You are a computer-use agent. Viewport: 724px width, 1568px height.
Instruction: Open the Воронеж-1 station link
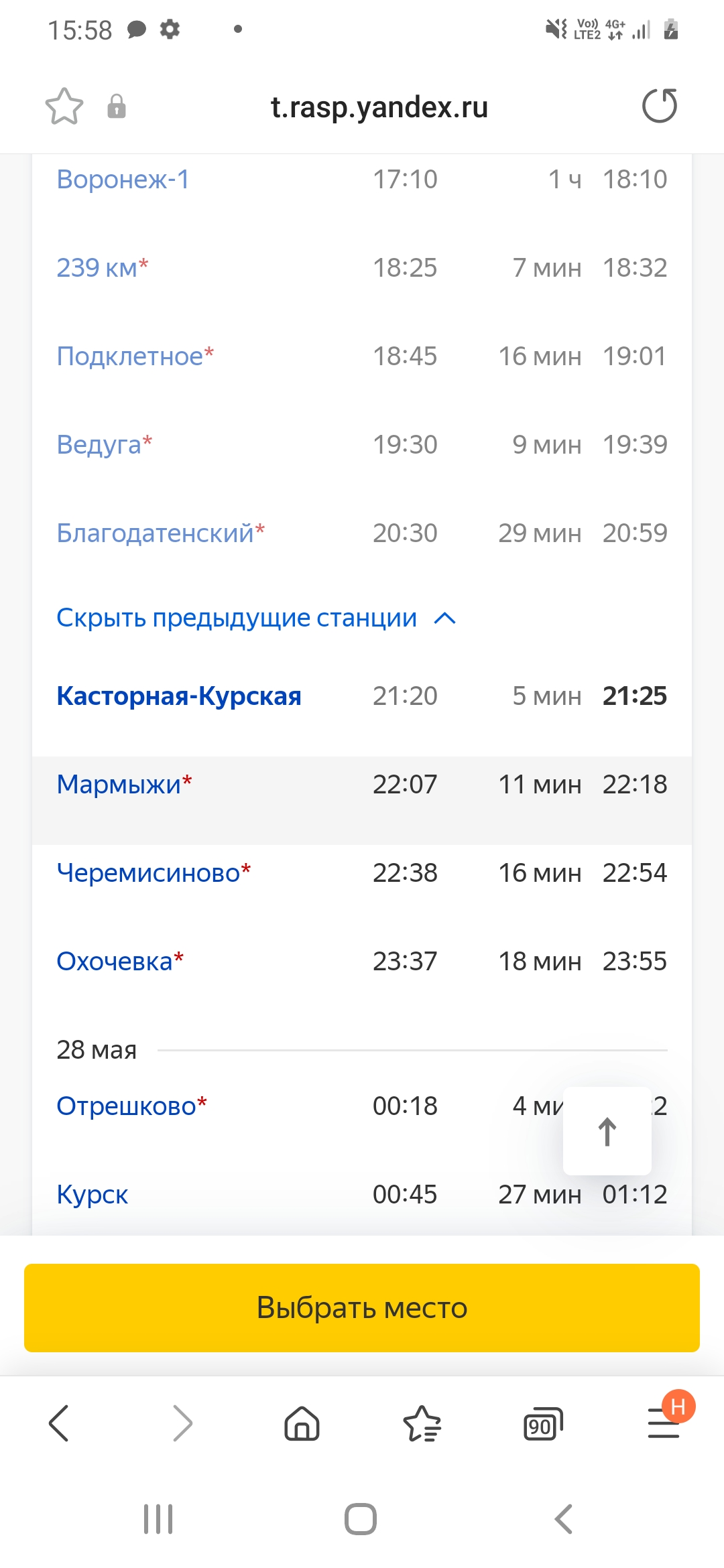pos(123,180)
